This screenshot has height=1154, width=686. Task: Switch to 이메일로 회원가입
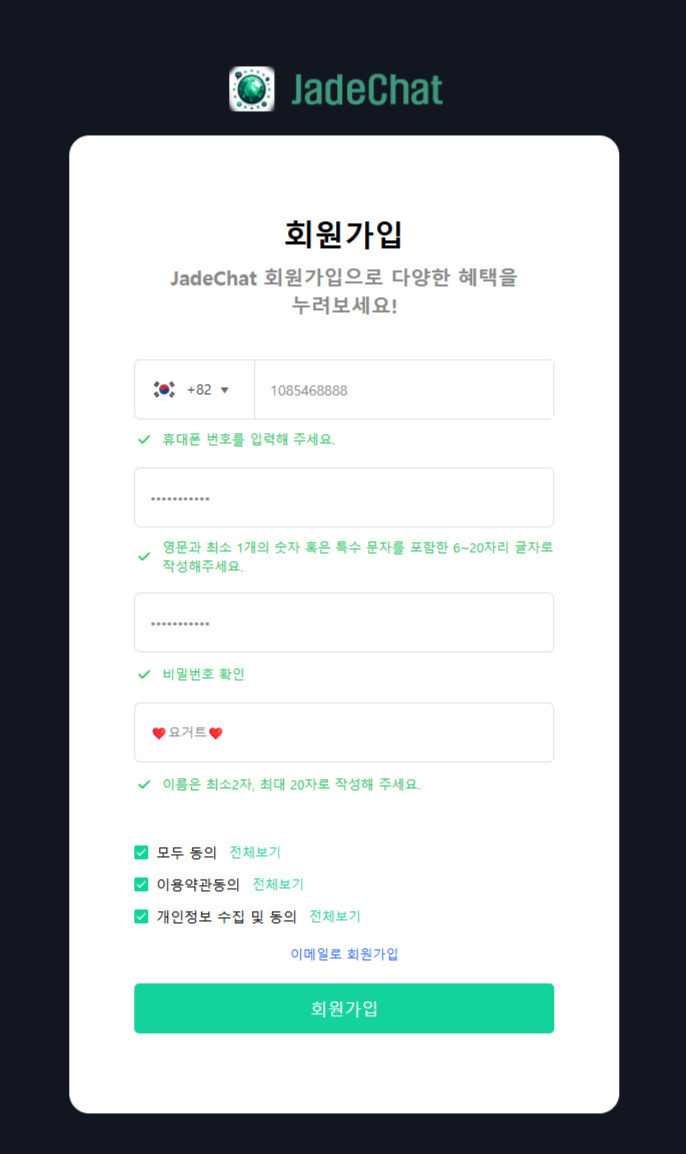tap(344, 954)
